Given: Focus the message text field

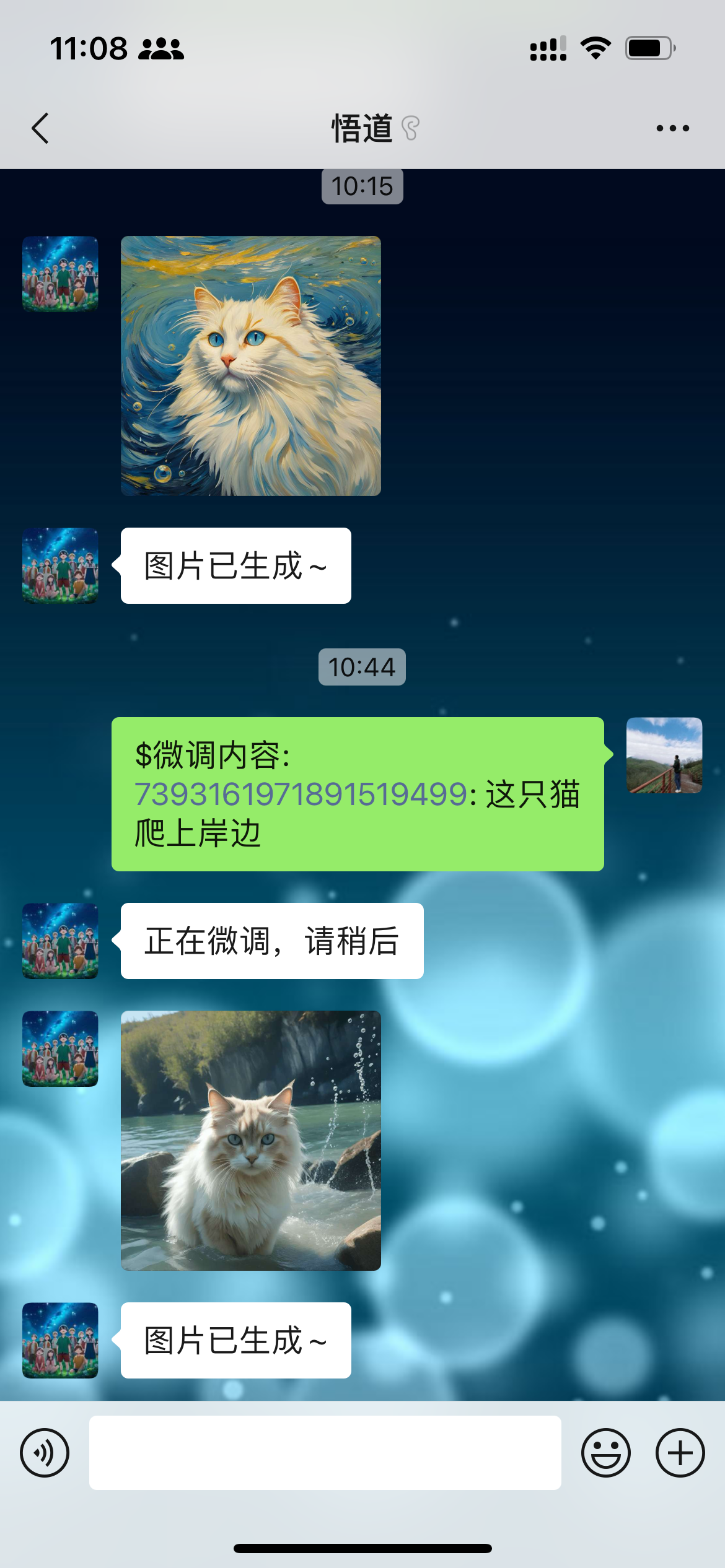Looking at the screenshot, I should tap(325, 1452).
